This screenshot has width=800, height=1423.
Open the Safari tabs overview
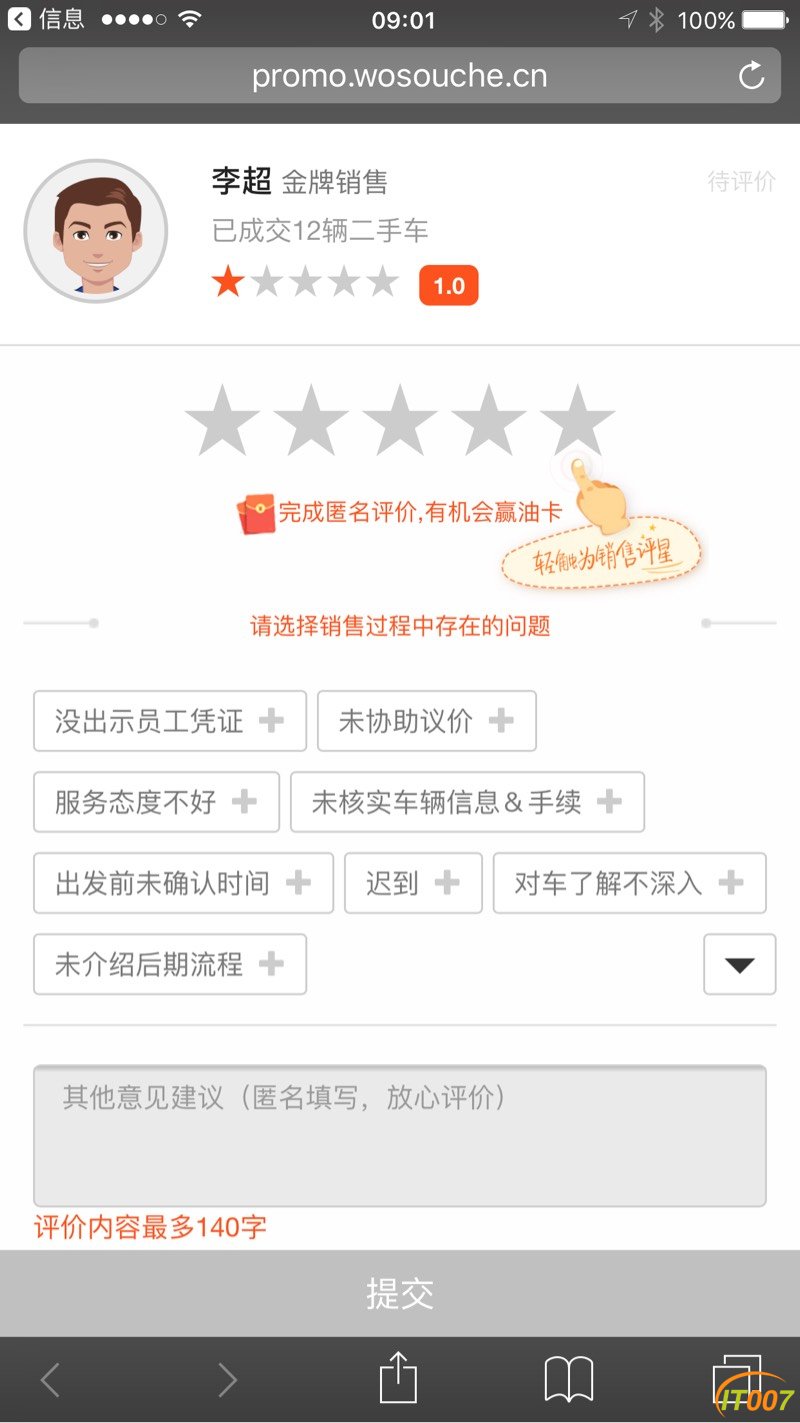click(x=738, y=1380)
